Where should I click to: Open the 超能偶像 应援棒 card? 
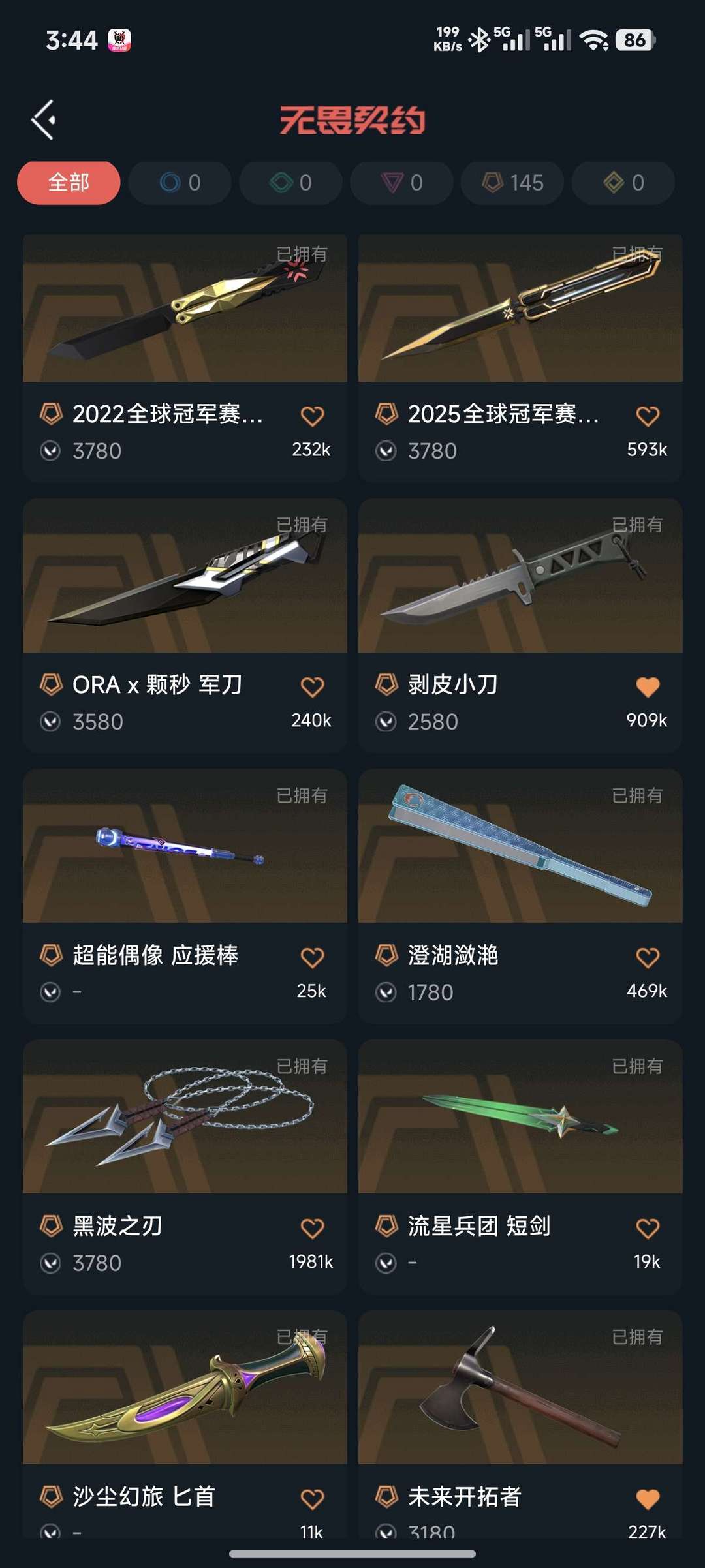click(x=185, y=846)
